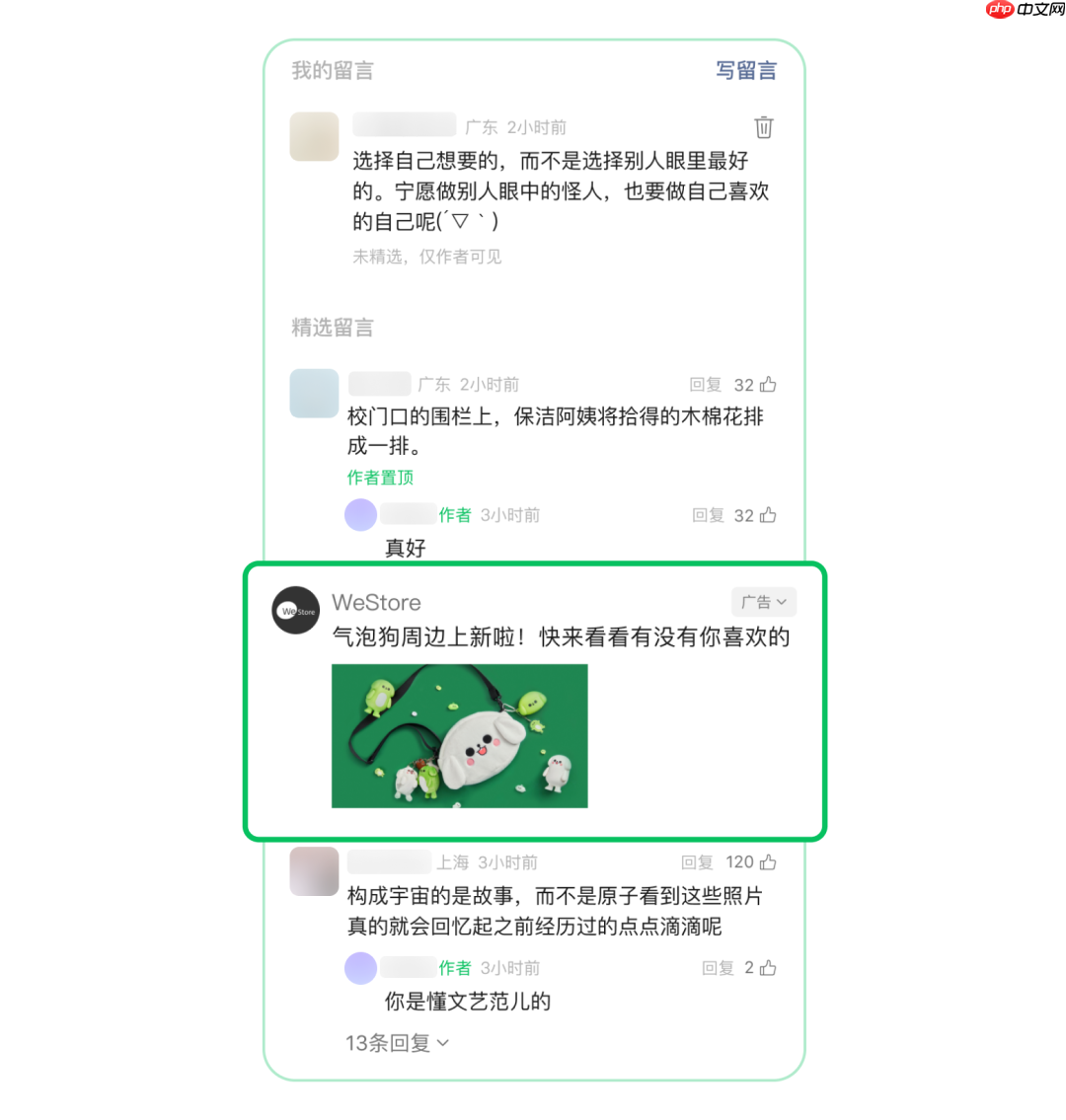Open the WeStore account avatar

(x=295, y=610)
